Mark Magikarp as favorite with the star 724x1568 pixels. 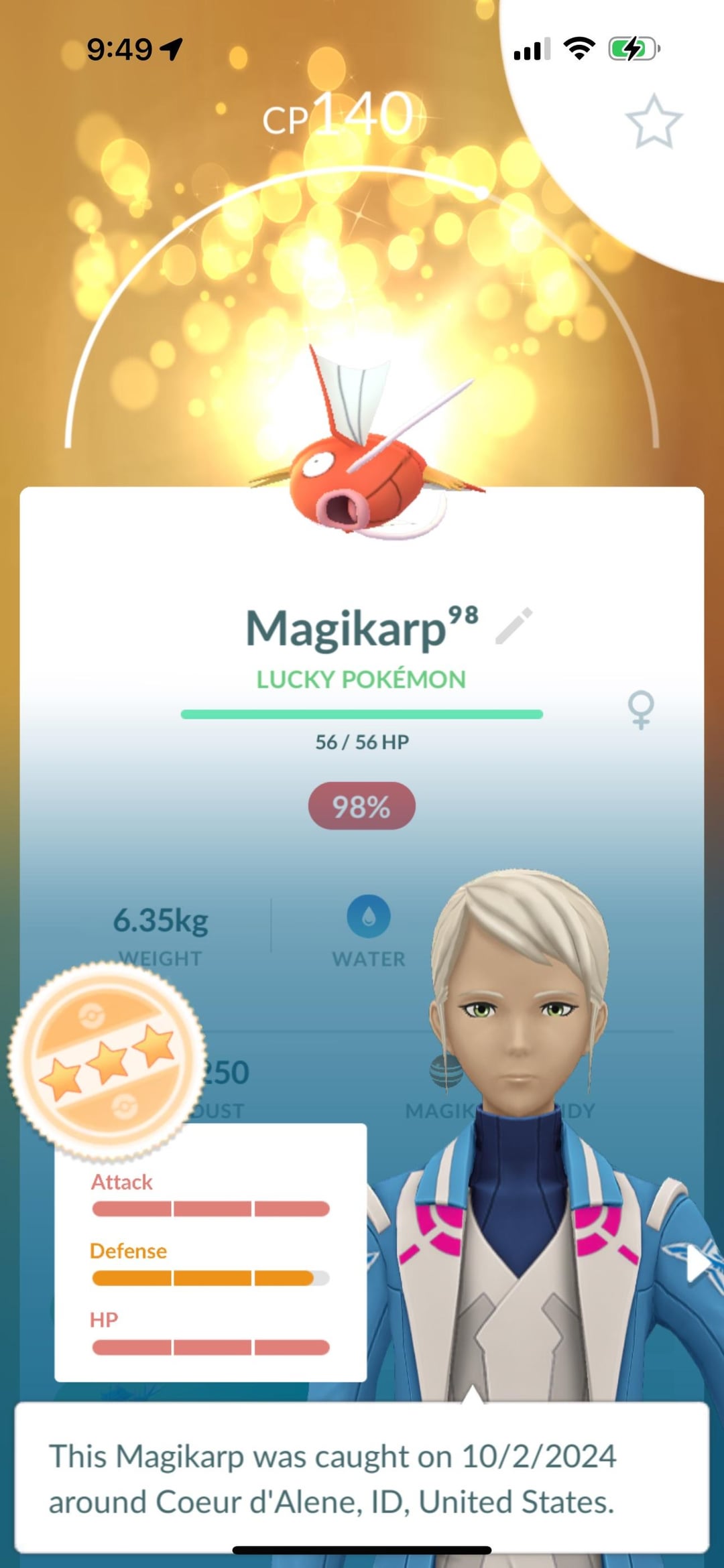(654, 122)
